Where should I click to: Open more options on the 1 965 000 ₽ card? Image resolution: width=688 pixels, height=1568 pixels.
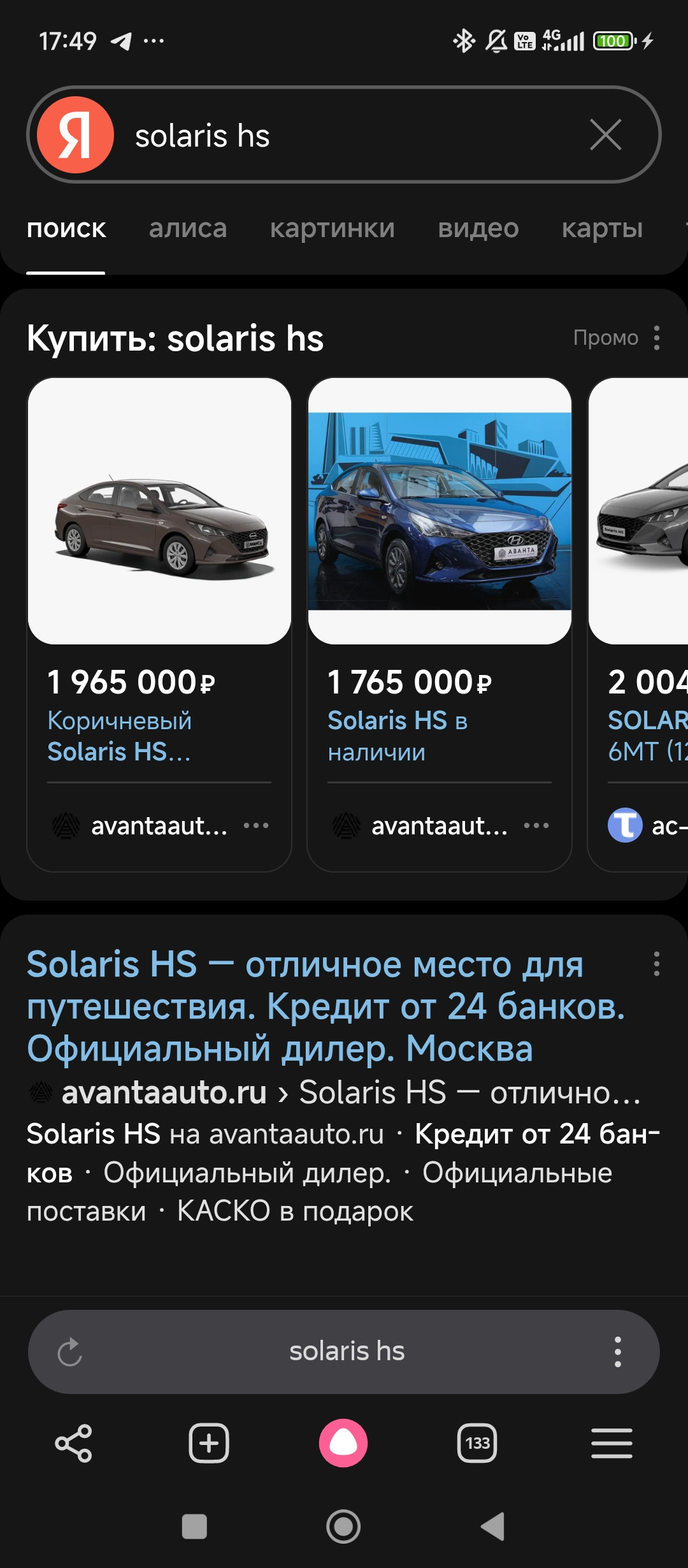(x=256, y=825)
